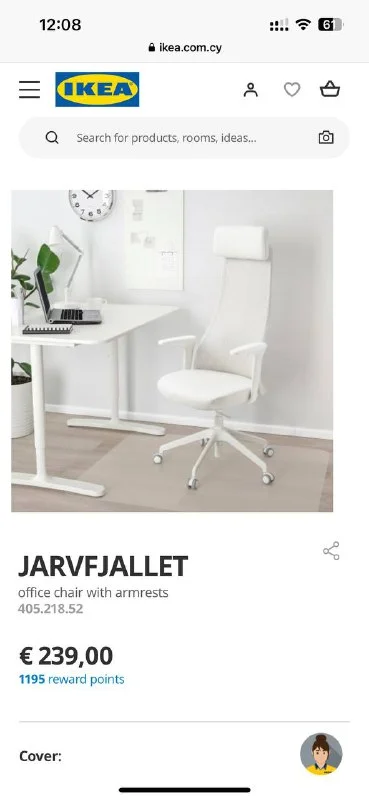Tap the product search field
The image size is (369, 800).
point(184,138)
